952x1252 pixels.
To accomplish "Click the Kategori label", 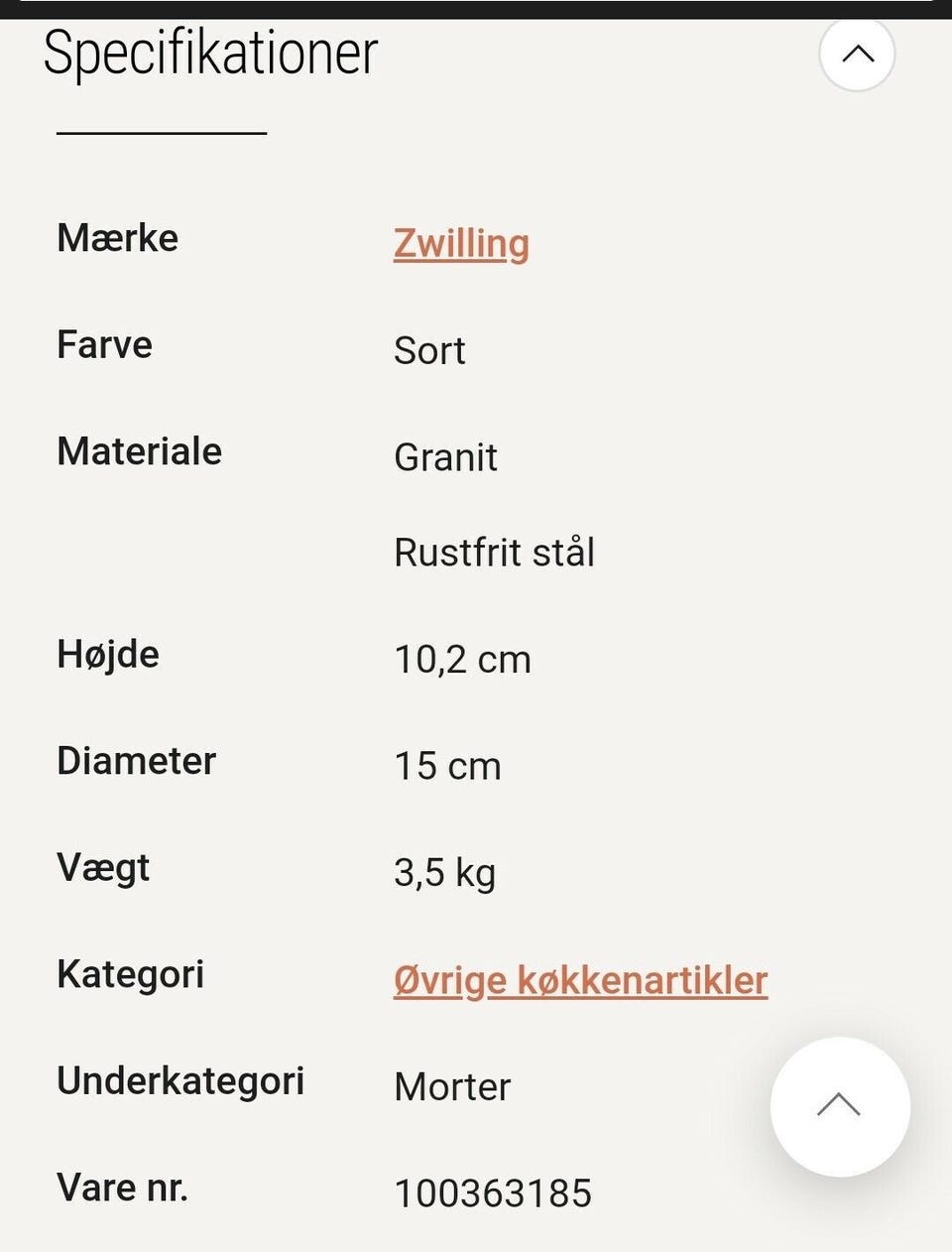I will click(x=132, y=975).
